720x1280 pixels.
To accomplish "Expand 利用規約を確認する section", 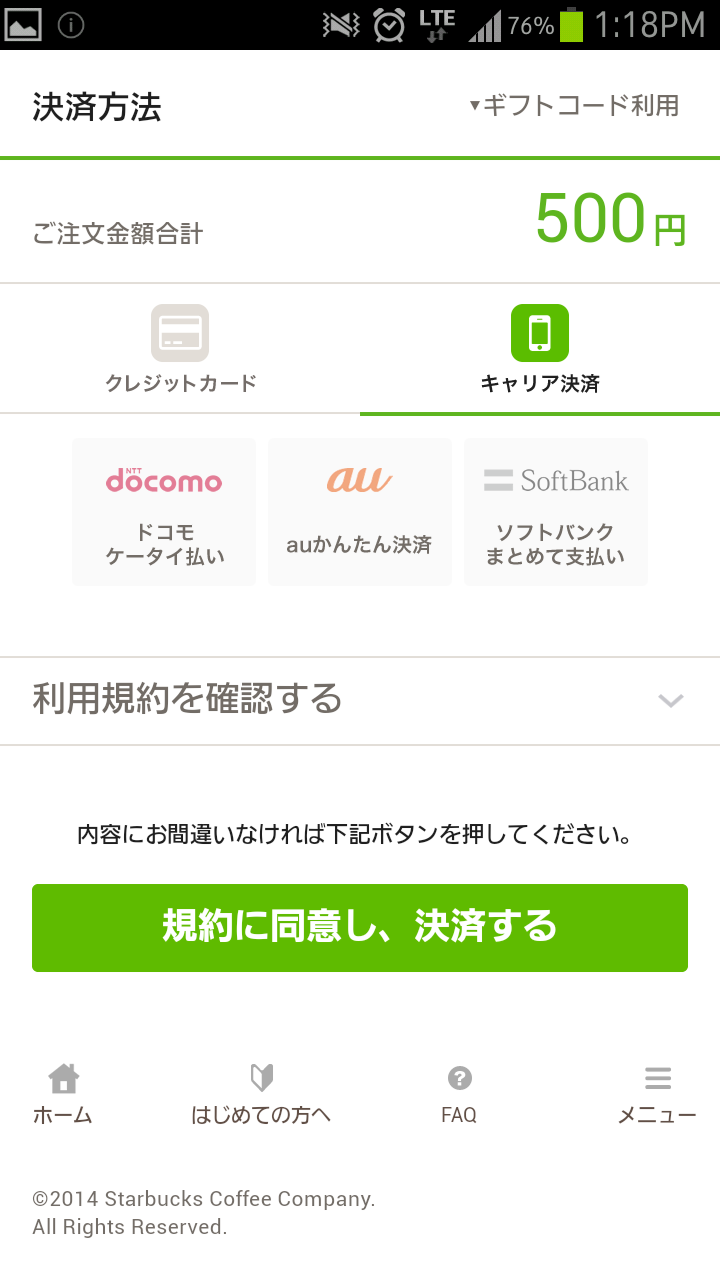I will [x=360, y=700].
